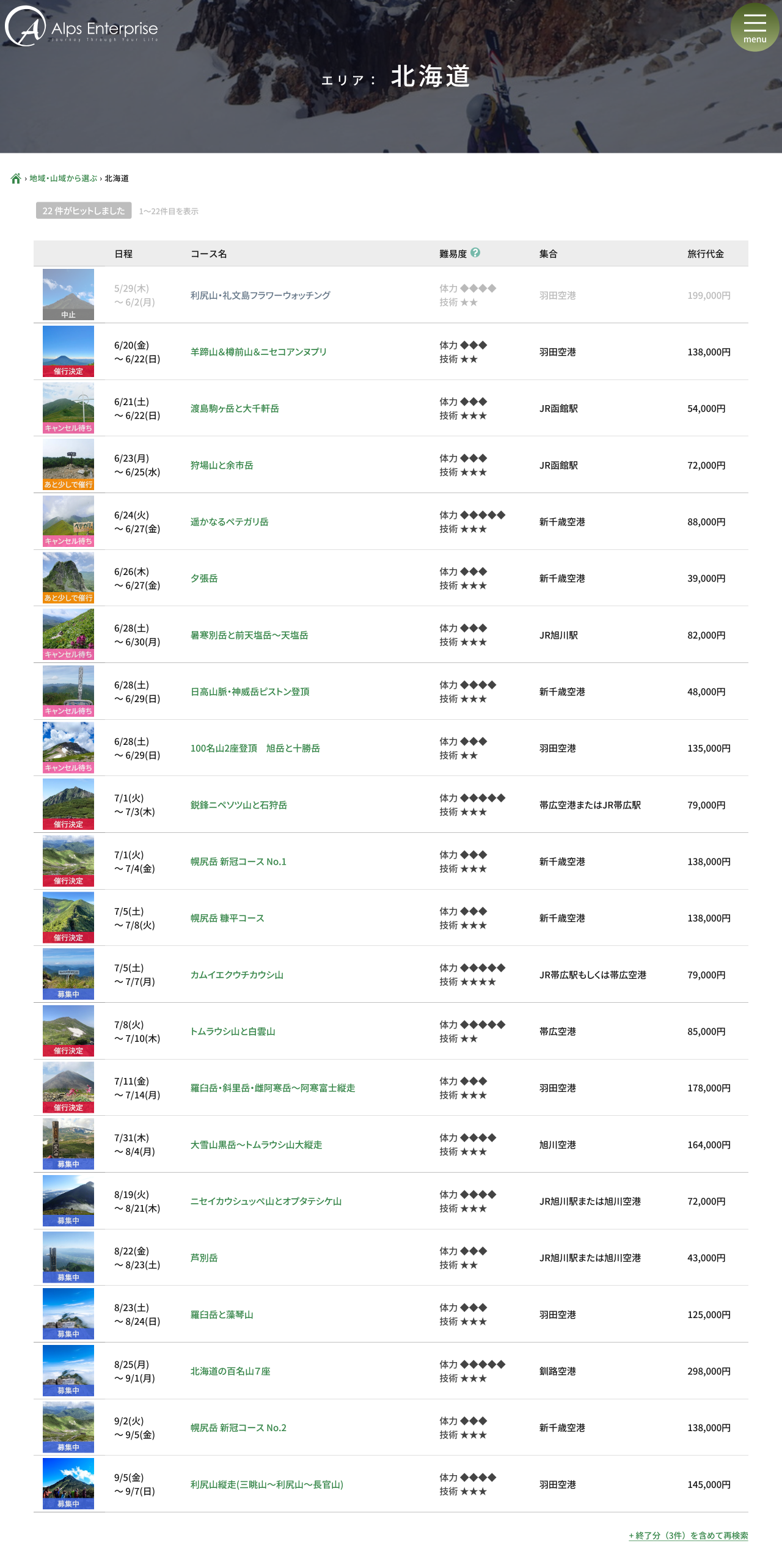Open the green menu button
Image resolution: width=782 pixels, height=1568 pixels.
tap(755, 27)
